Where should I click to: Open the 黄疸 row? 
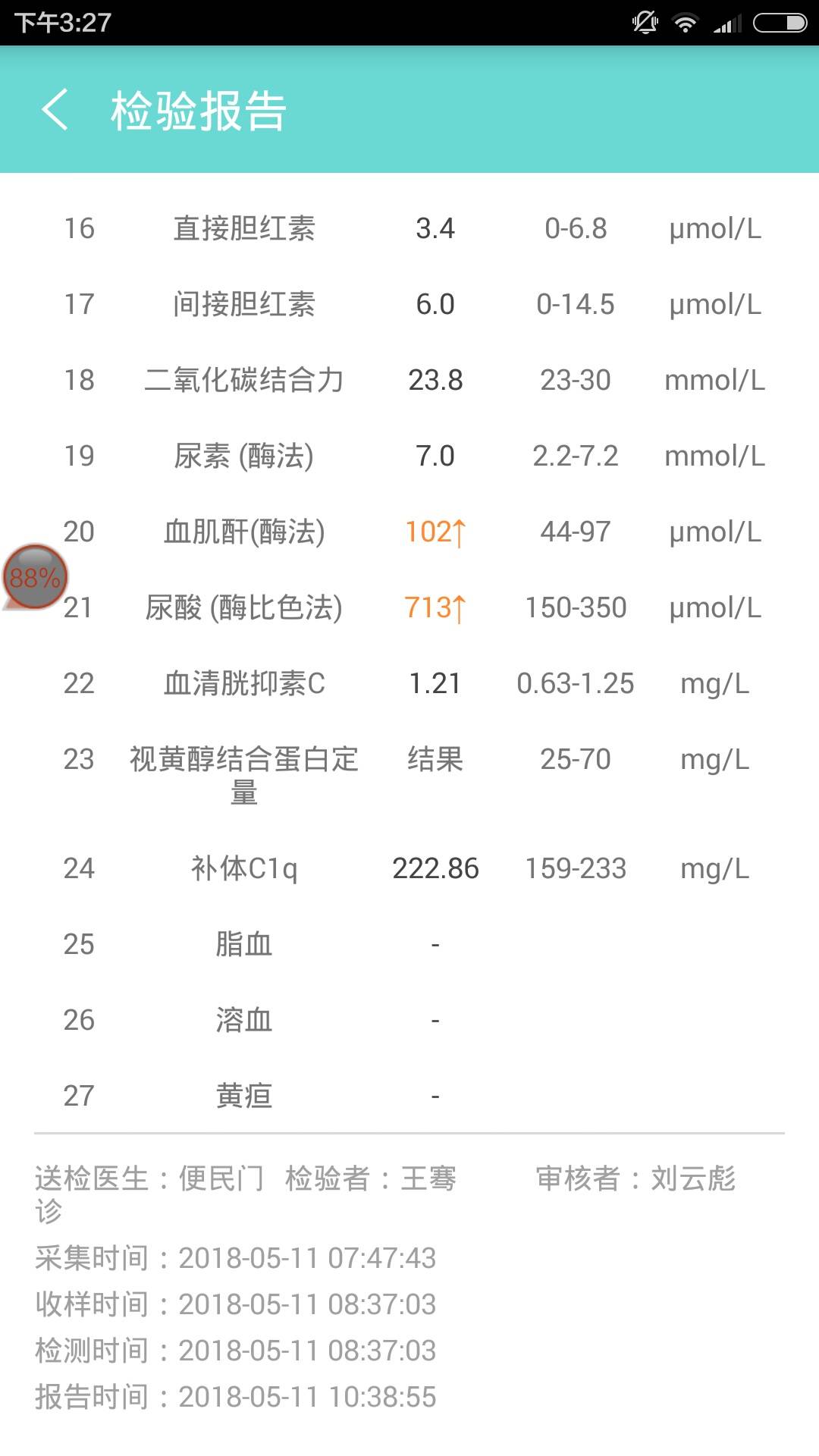(x=244, y=1094)
